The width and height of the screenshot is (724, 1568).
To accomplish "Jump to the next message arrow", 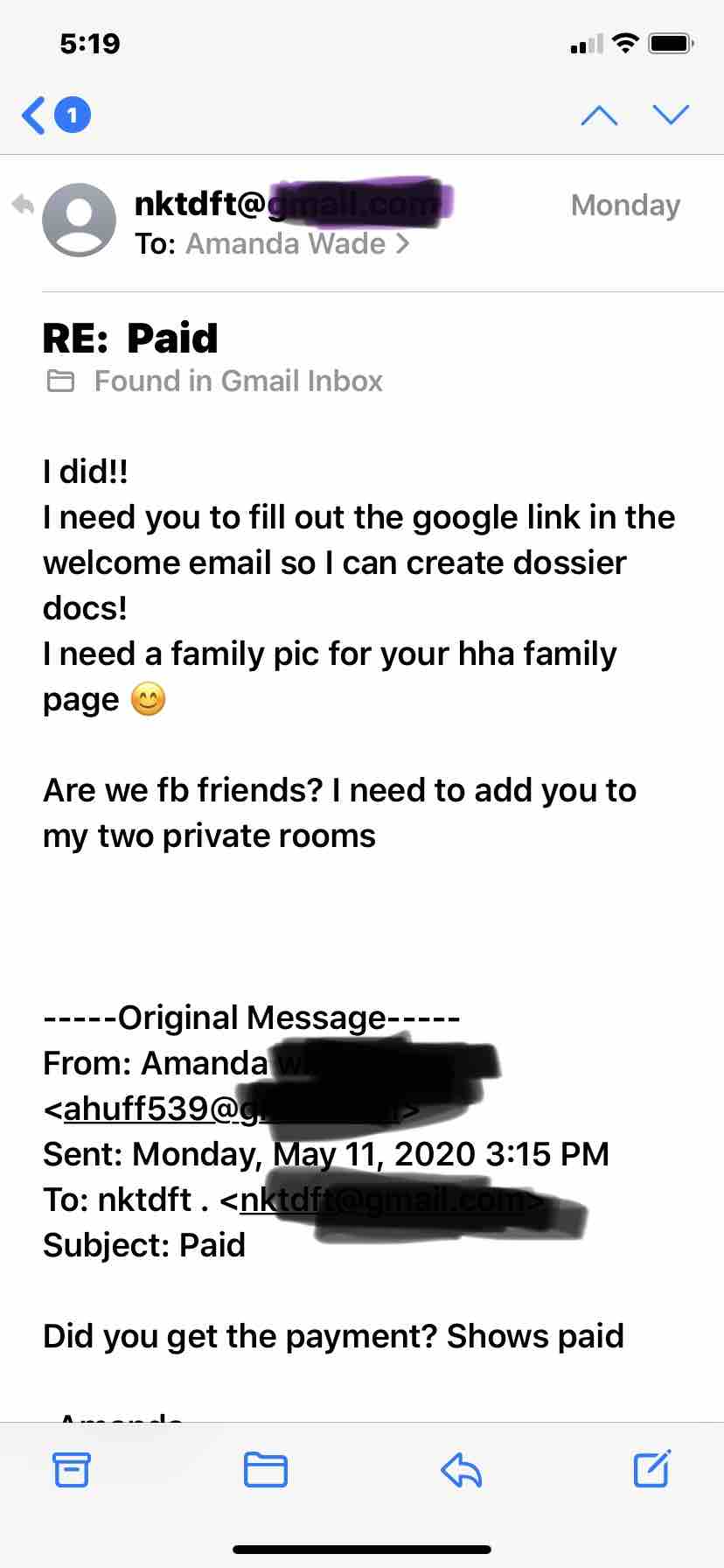I will (671, 115).
